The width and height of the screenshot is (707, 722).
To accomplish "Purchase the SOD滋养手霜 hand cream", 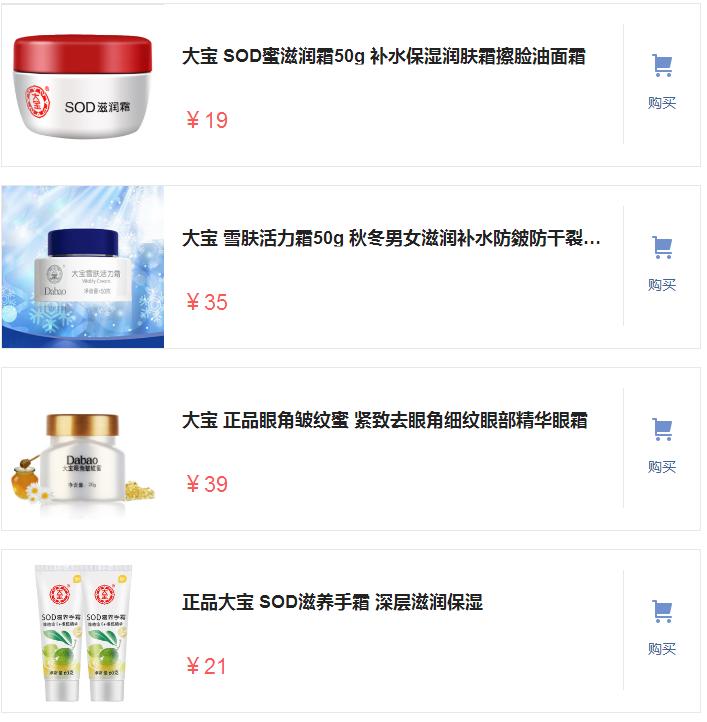I will (661, 629).
